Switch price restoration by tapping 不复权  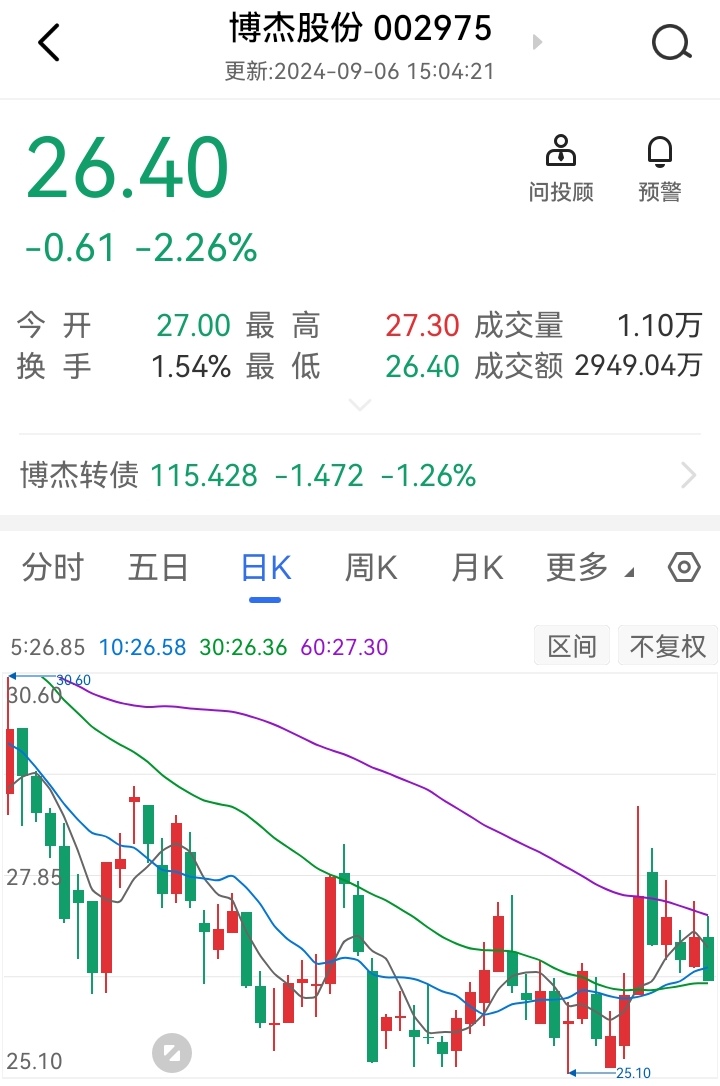click(x=667, y=645)
